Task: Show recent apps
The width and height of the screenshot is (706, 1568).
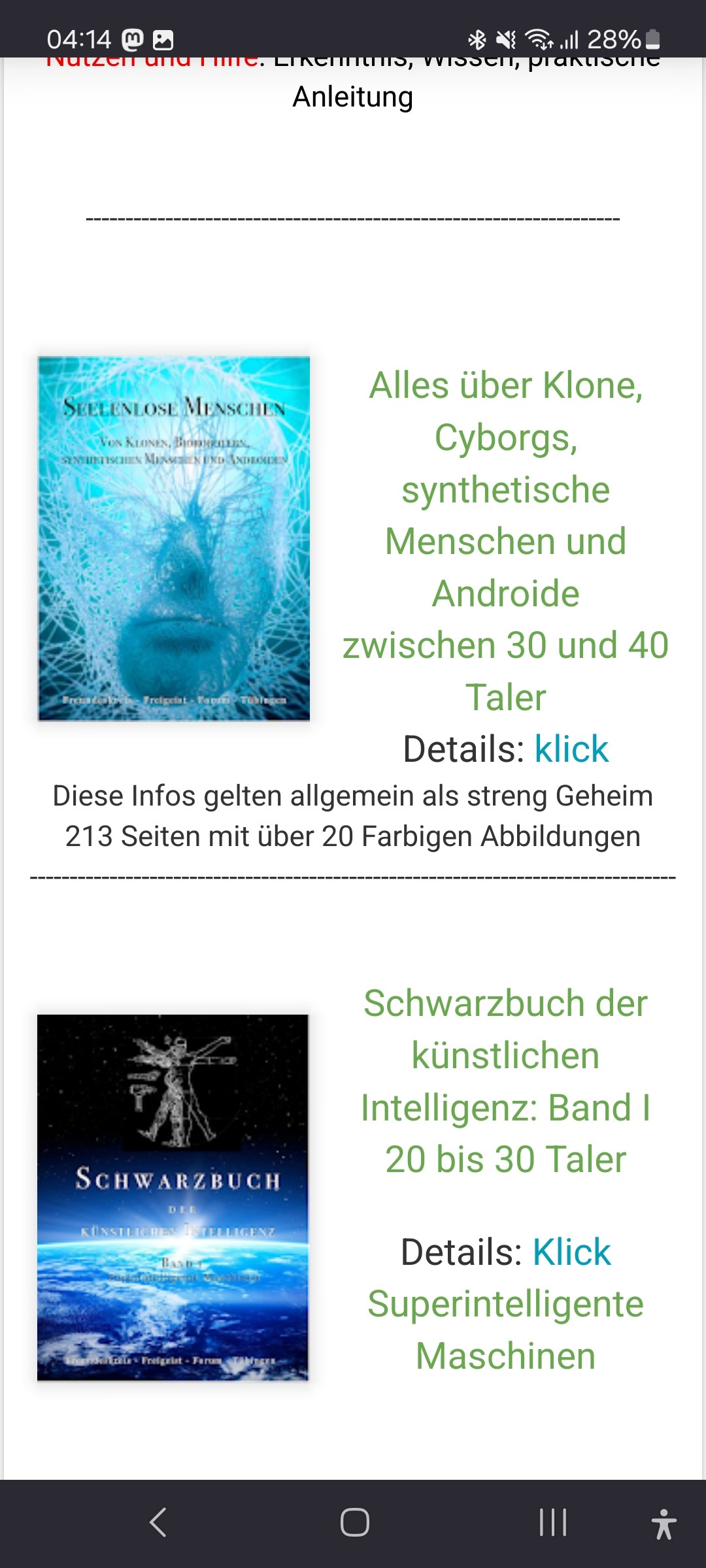Action: pos(553,1523)
